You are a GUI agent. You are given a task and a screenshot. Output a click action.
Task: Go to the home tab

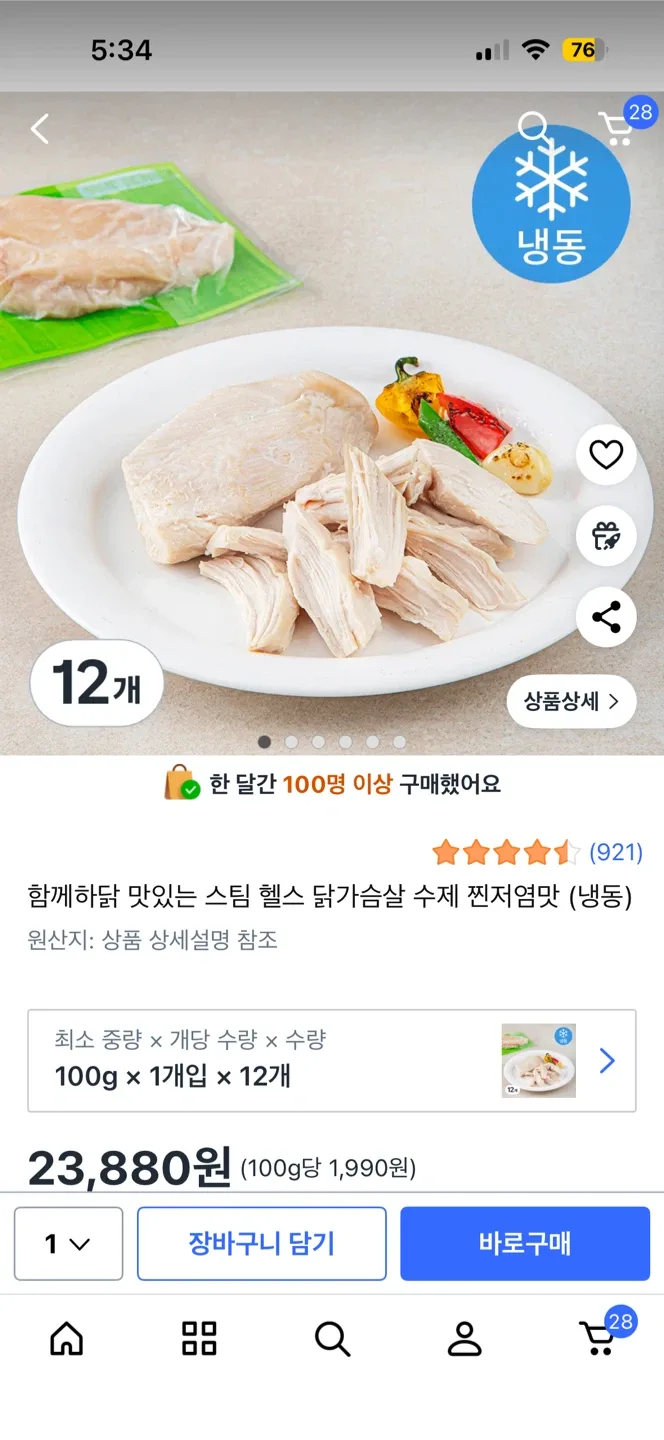point(67,1338)
